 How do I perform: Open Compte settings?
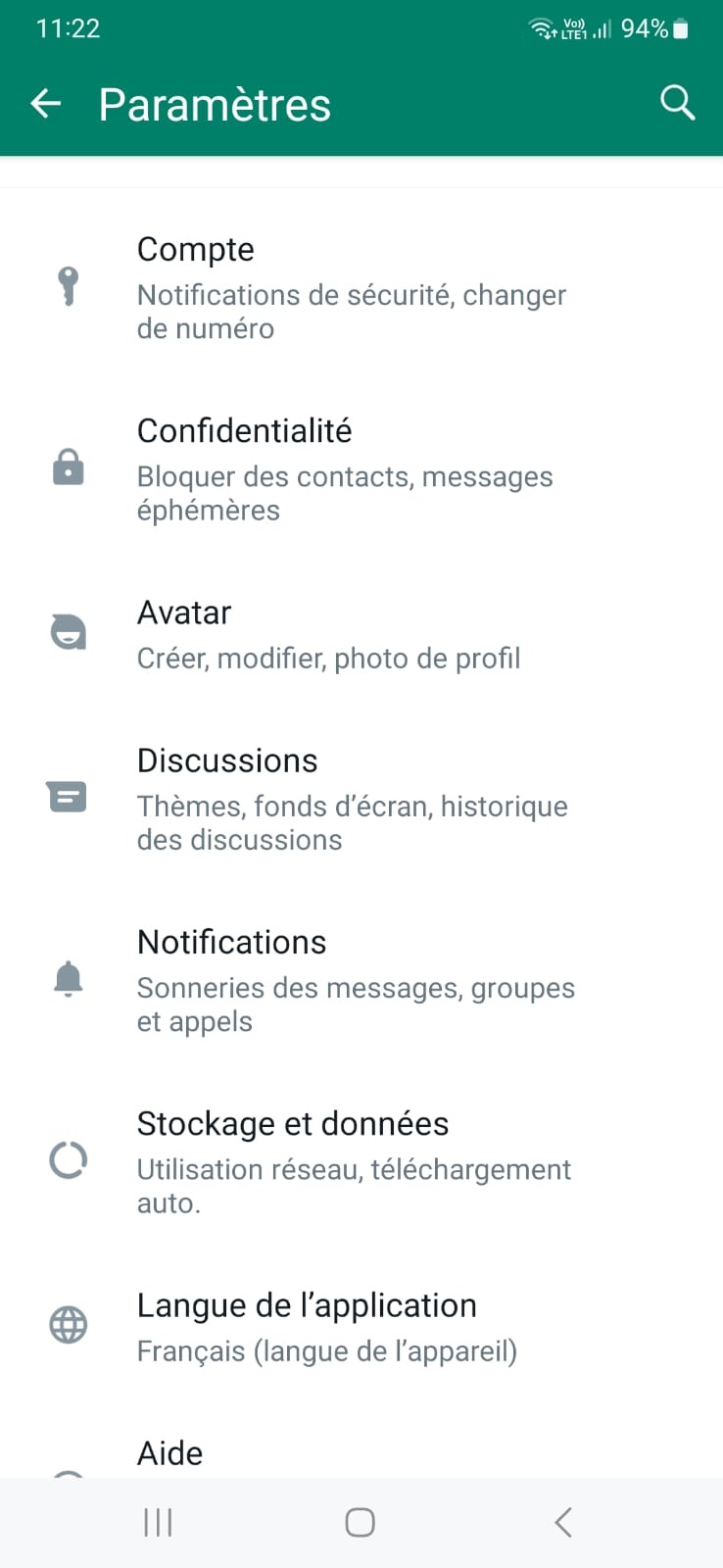(x=351, y=287)
